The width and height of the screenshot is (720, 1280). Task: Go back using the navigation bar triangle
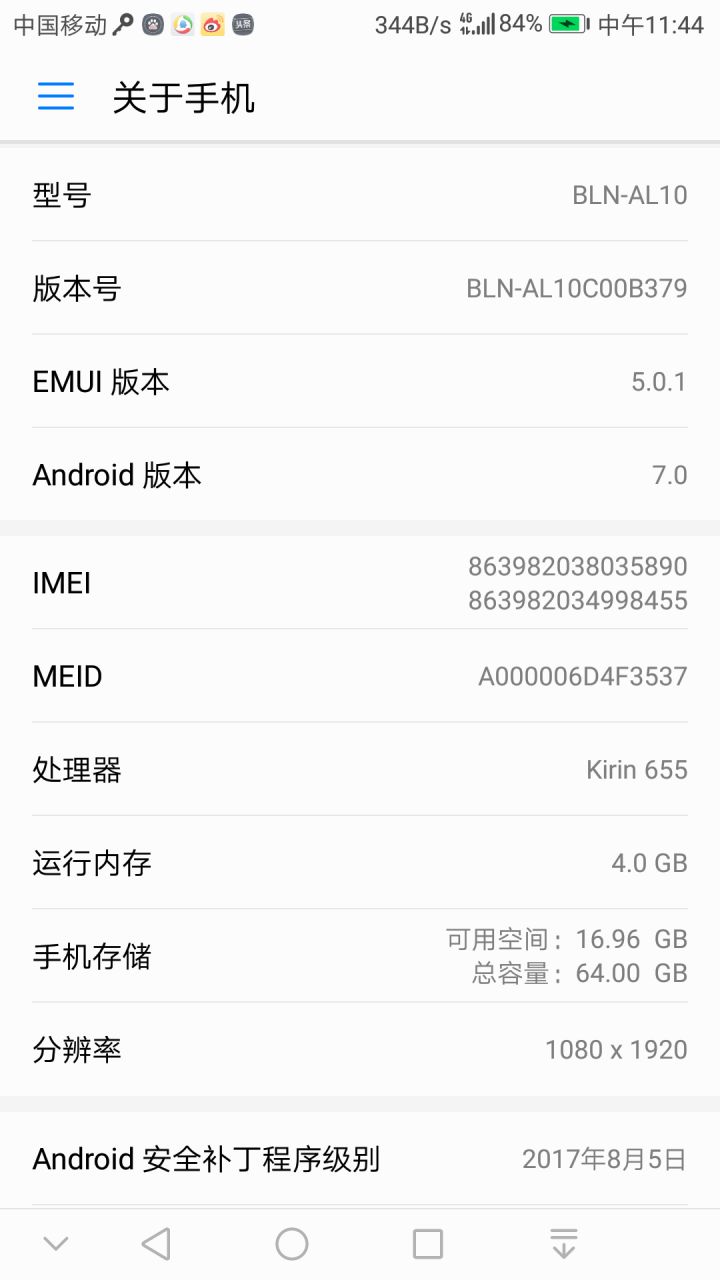pyautogui.click(x=156, y=1244)
